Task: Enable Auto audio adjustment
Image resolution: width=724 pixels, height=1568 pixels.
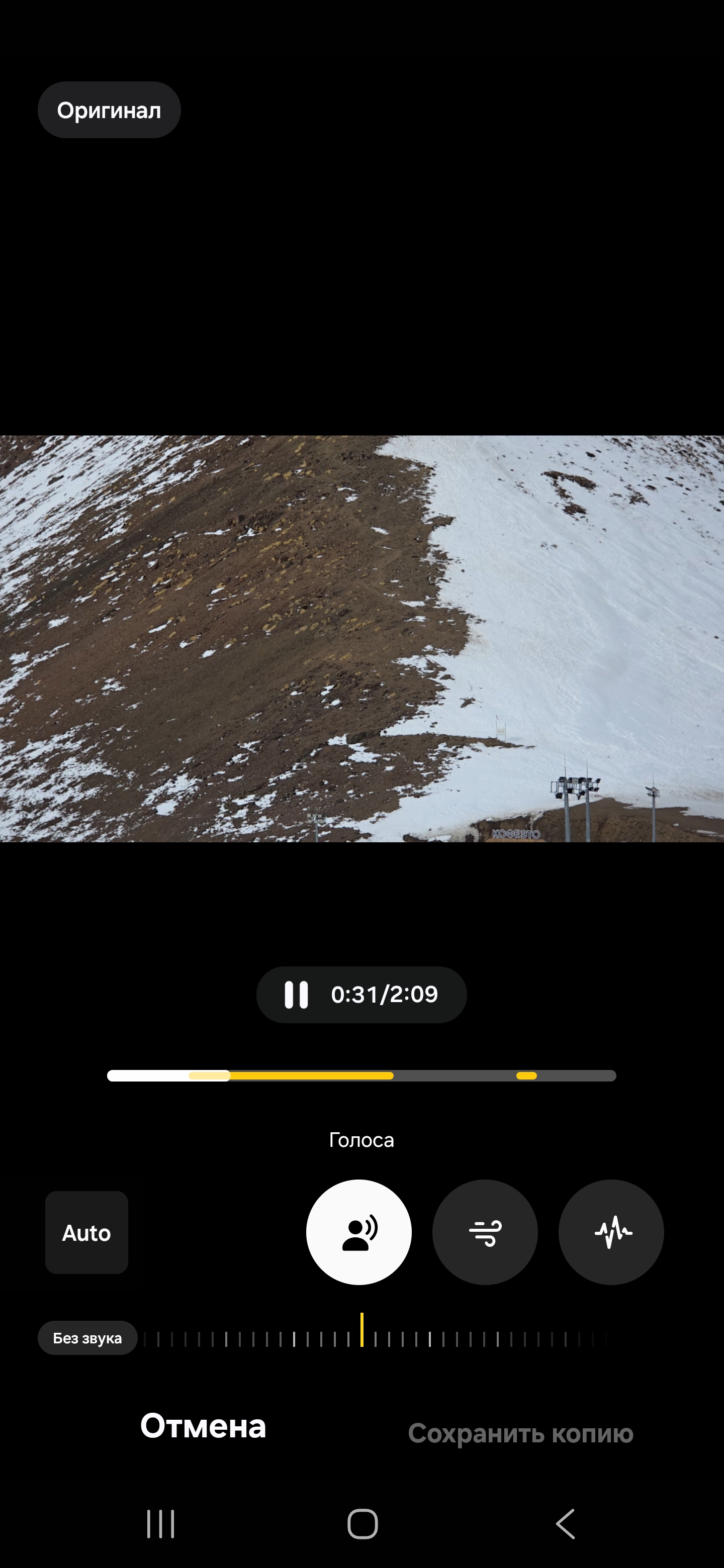Action: (x=86, y=1233)
